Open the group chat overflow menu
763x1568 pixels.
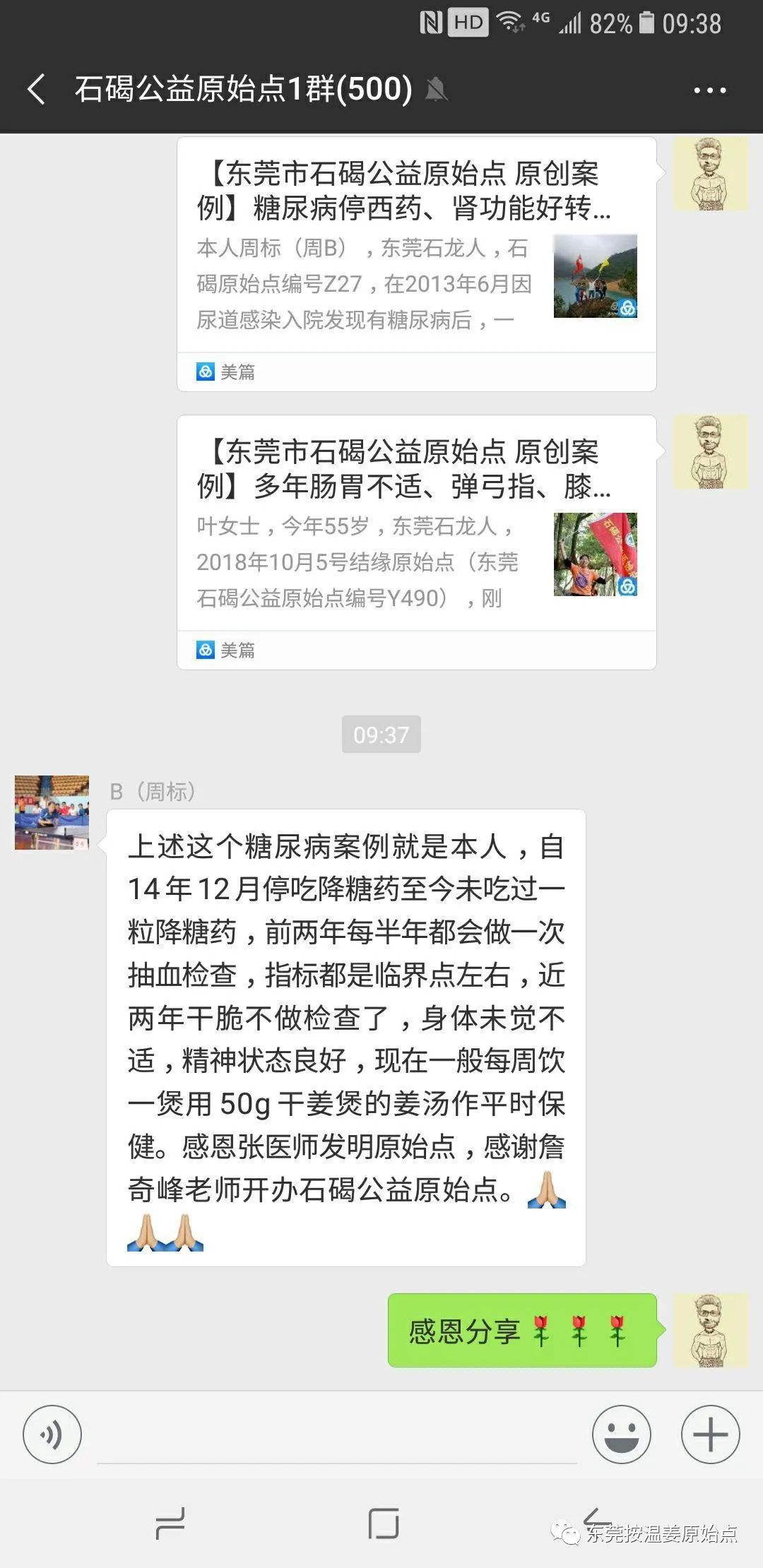tap(709, 90)
